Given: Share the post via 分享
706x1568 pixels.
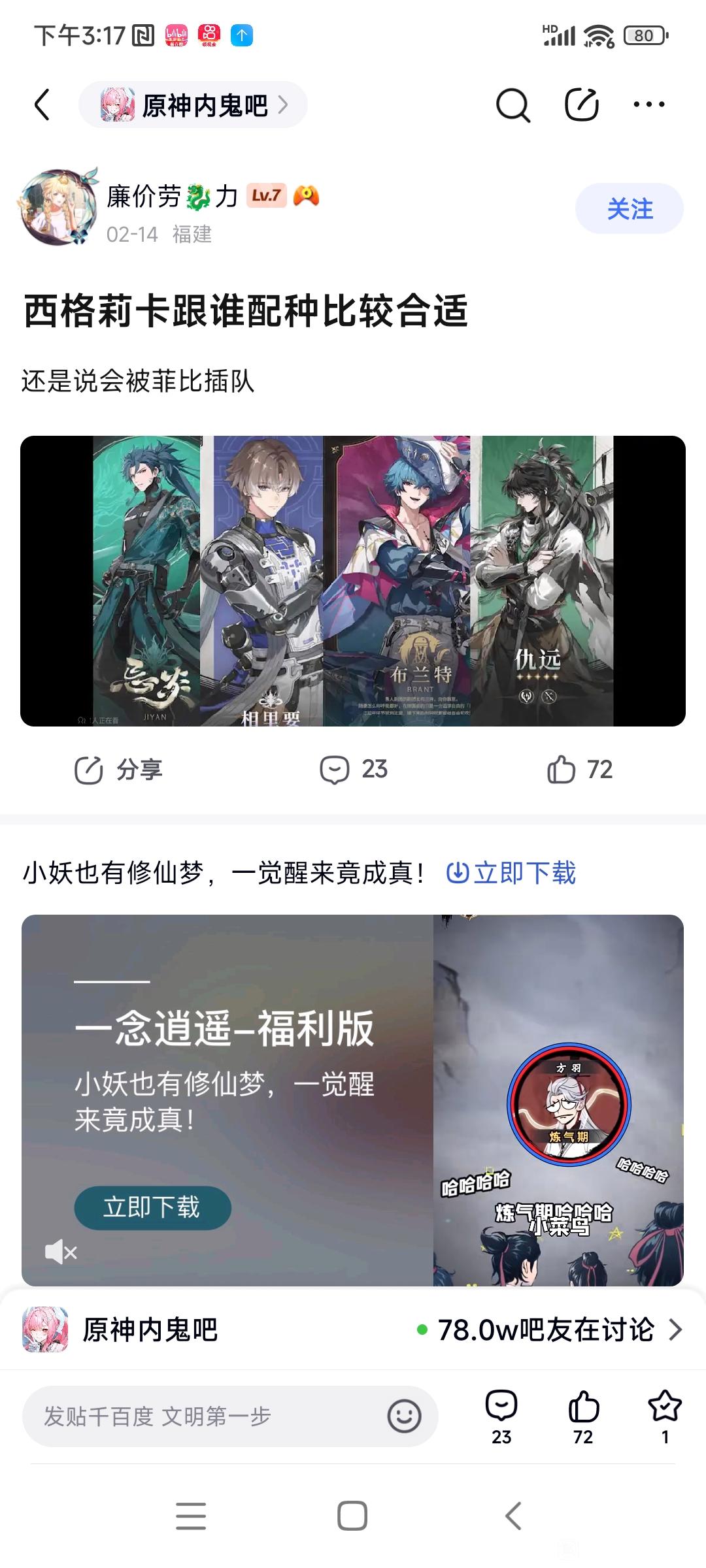Looking at the screenshot, I should click(x=119, y=770).
